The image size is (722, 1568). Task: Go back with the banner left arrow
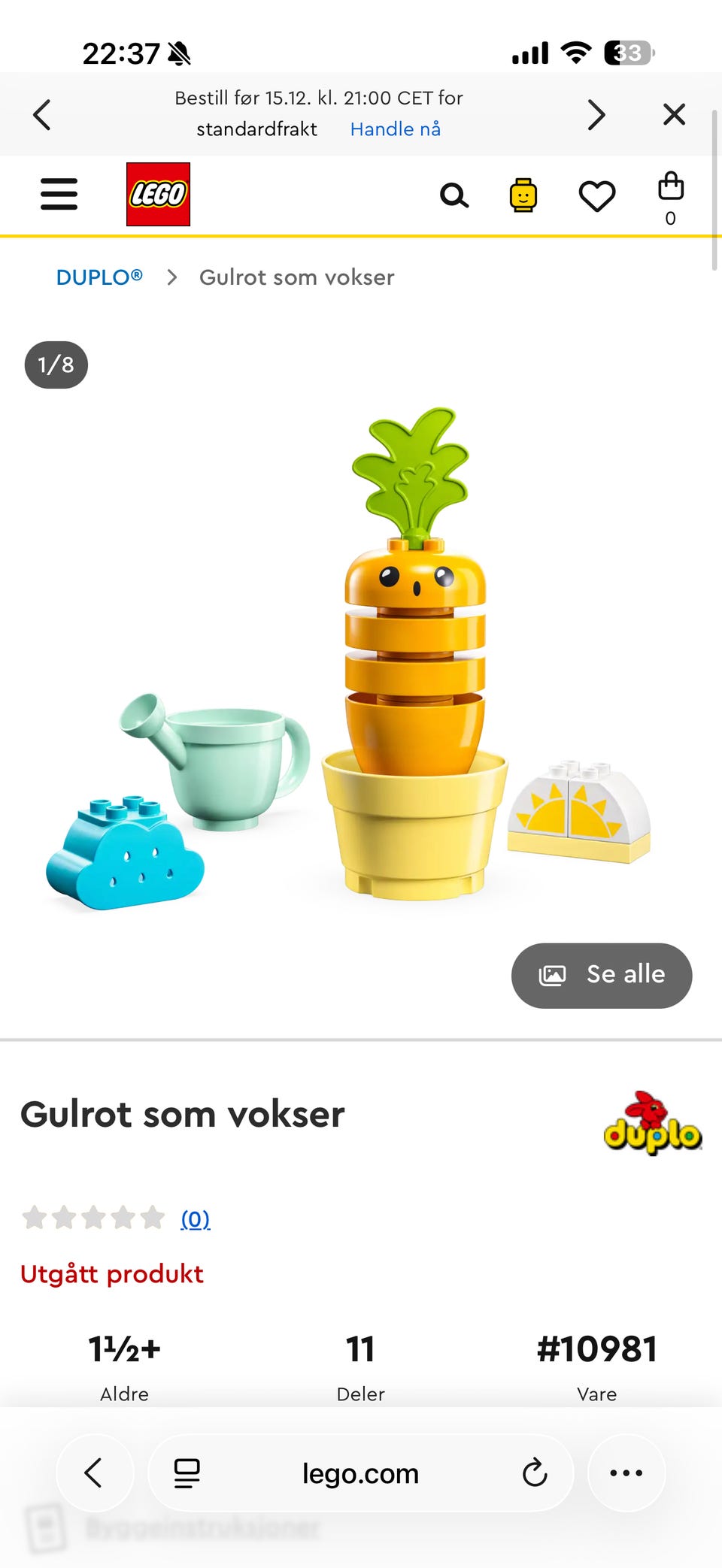coord(42,114)
